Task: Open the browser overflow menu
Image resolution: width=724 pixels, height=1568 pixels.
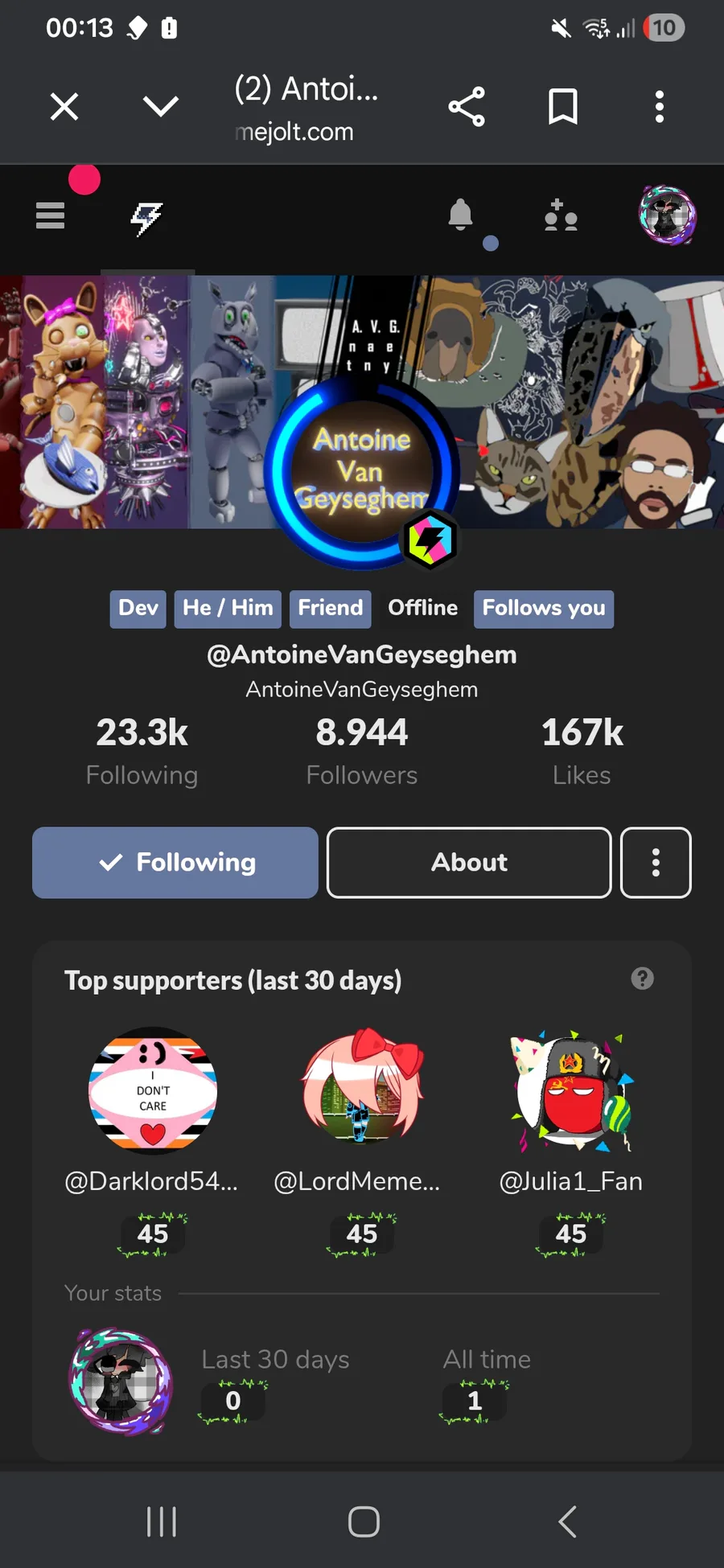Action: pyautogui.click(x=659, y=106)
